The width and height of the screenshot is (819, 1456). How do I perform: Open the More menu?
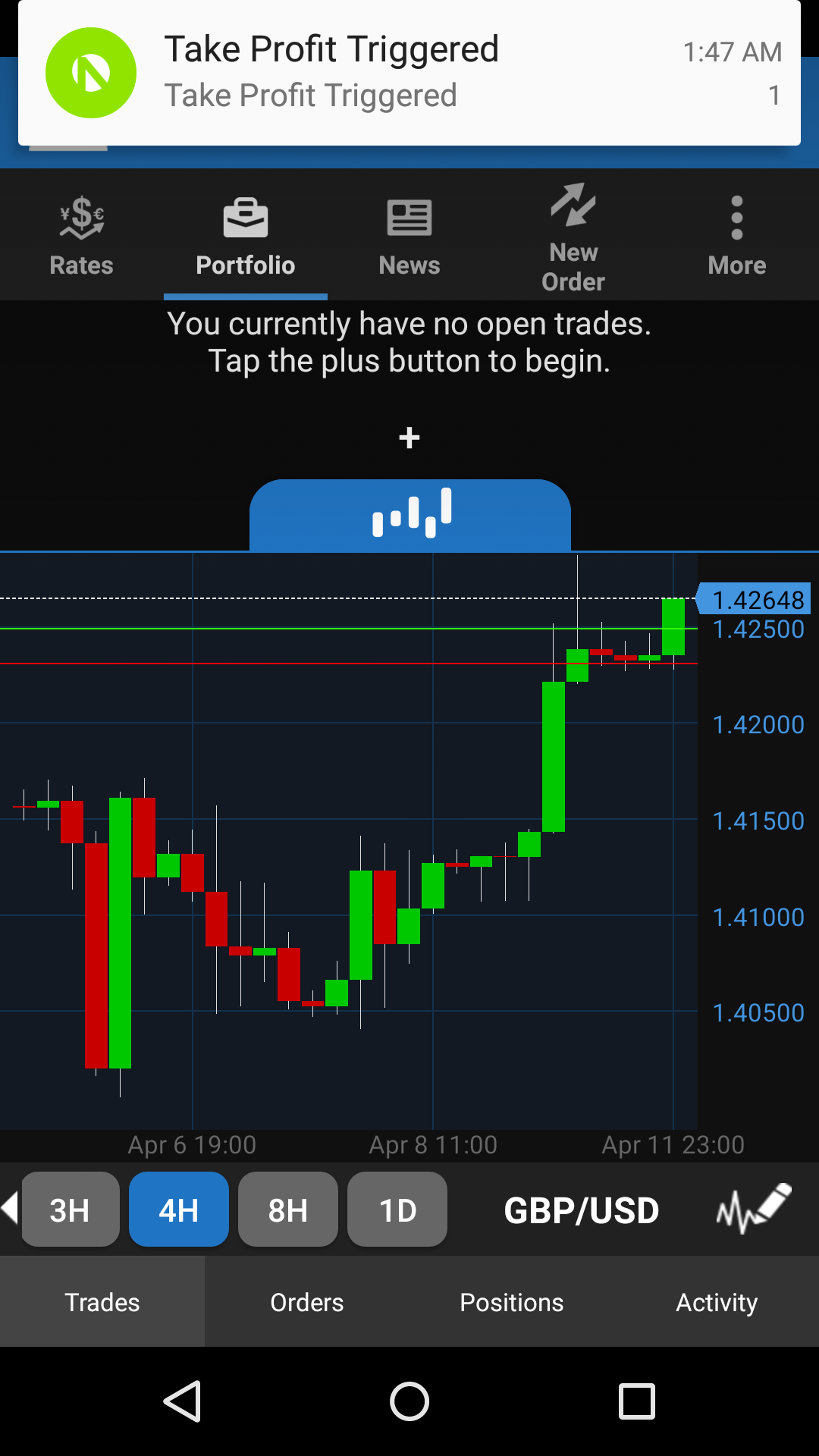coord(736,235)
